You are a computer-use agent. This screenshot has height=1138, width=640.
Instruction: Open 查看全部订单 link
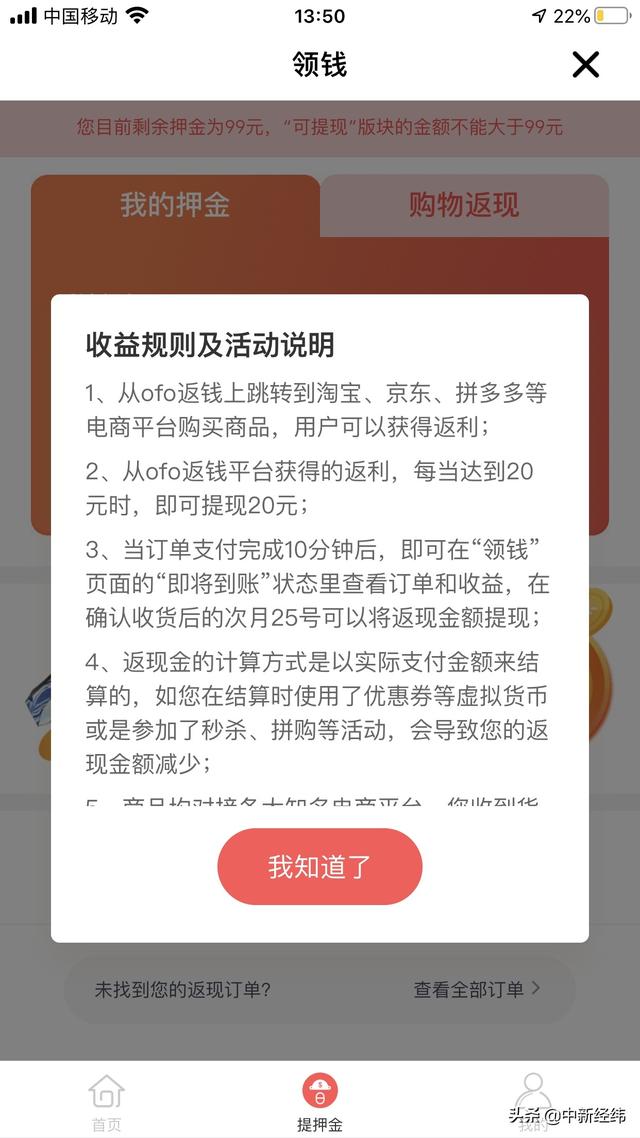point(477,989)
